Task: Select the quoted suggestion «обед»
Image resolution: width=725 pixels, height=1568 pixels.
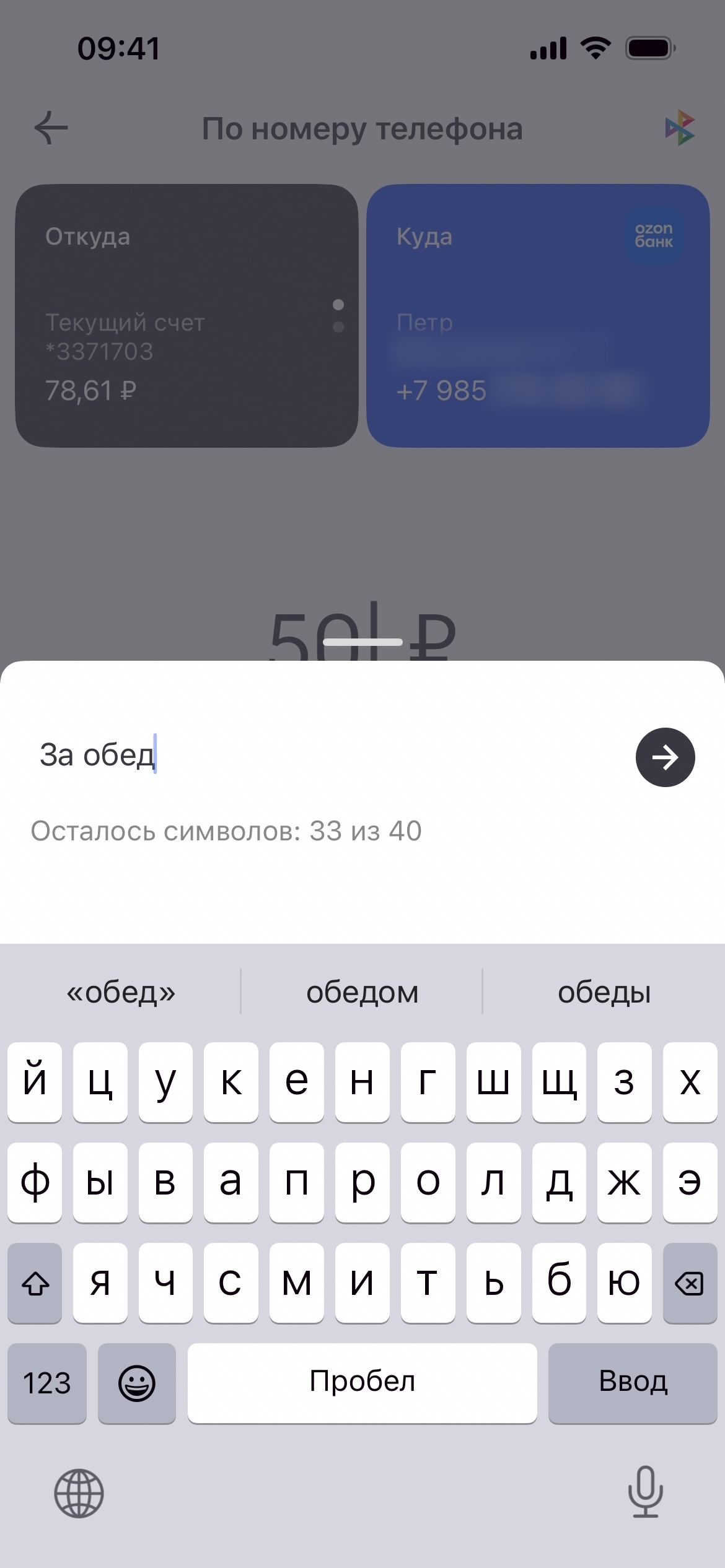Action: (121, 993)
